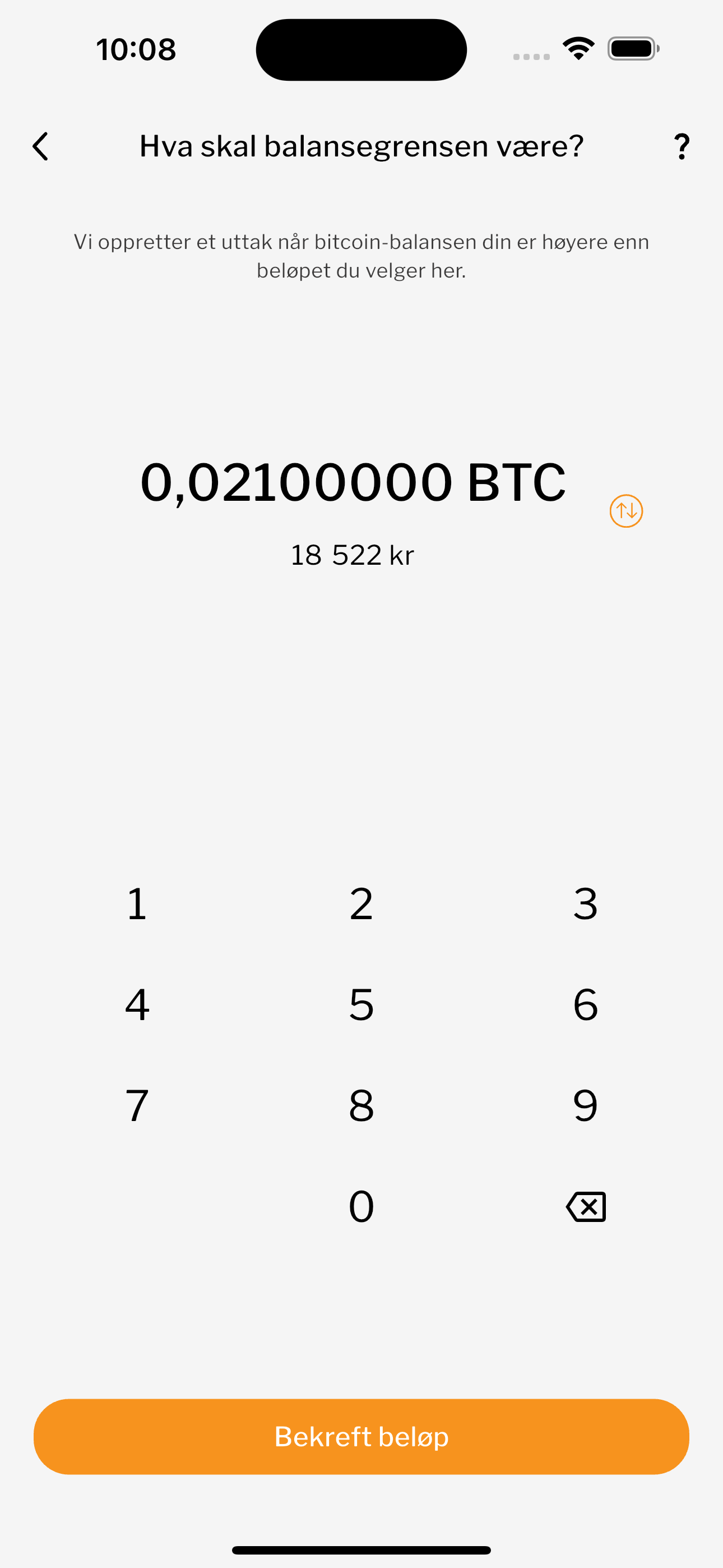This screenshot has height=1568, width=723.
Task: Enter an 8 in the amount
Action: tap(361, 1105)
